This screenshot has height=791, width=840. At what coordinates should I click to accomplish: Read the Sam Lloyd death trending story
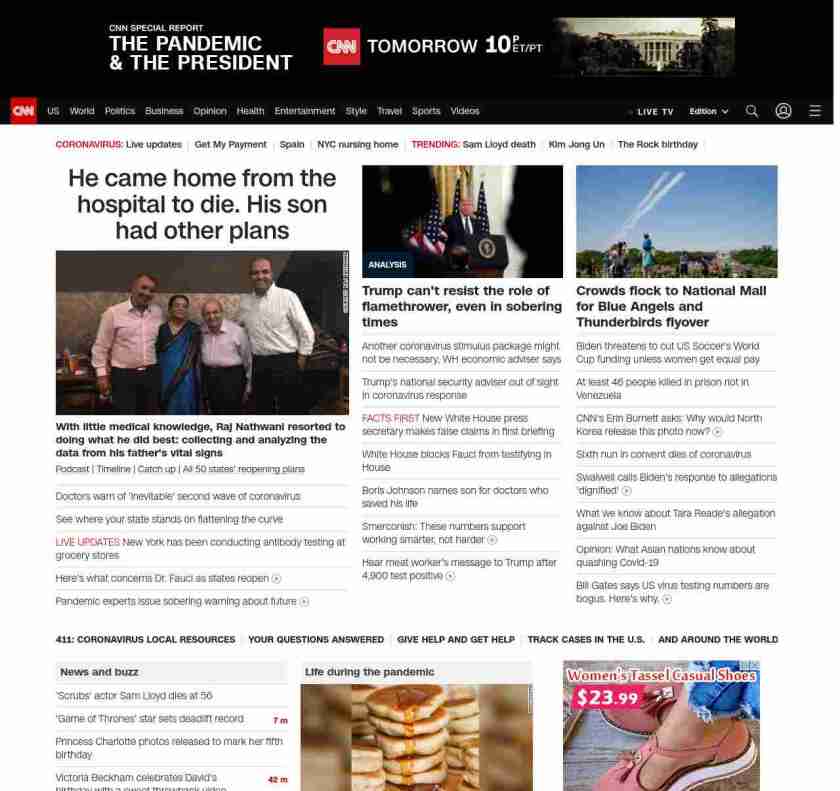pos(499,144)
